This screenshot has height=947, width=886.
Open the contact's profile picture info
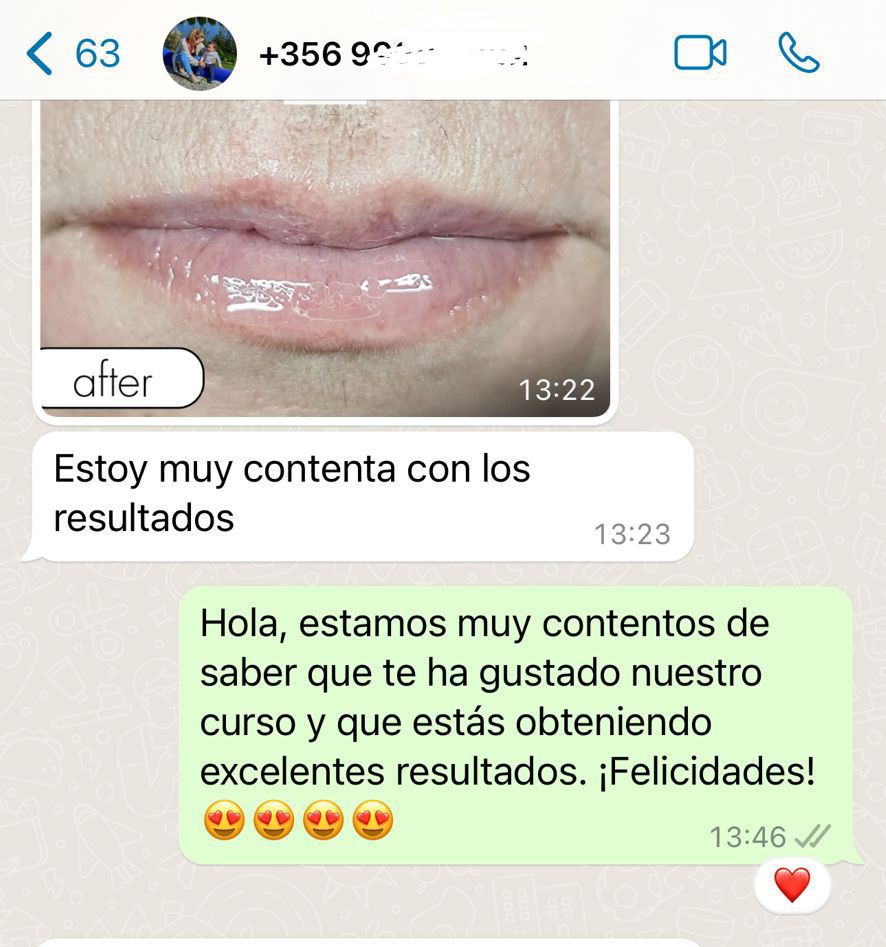(200, 53)
